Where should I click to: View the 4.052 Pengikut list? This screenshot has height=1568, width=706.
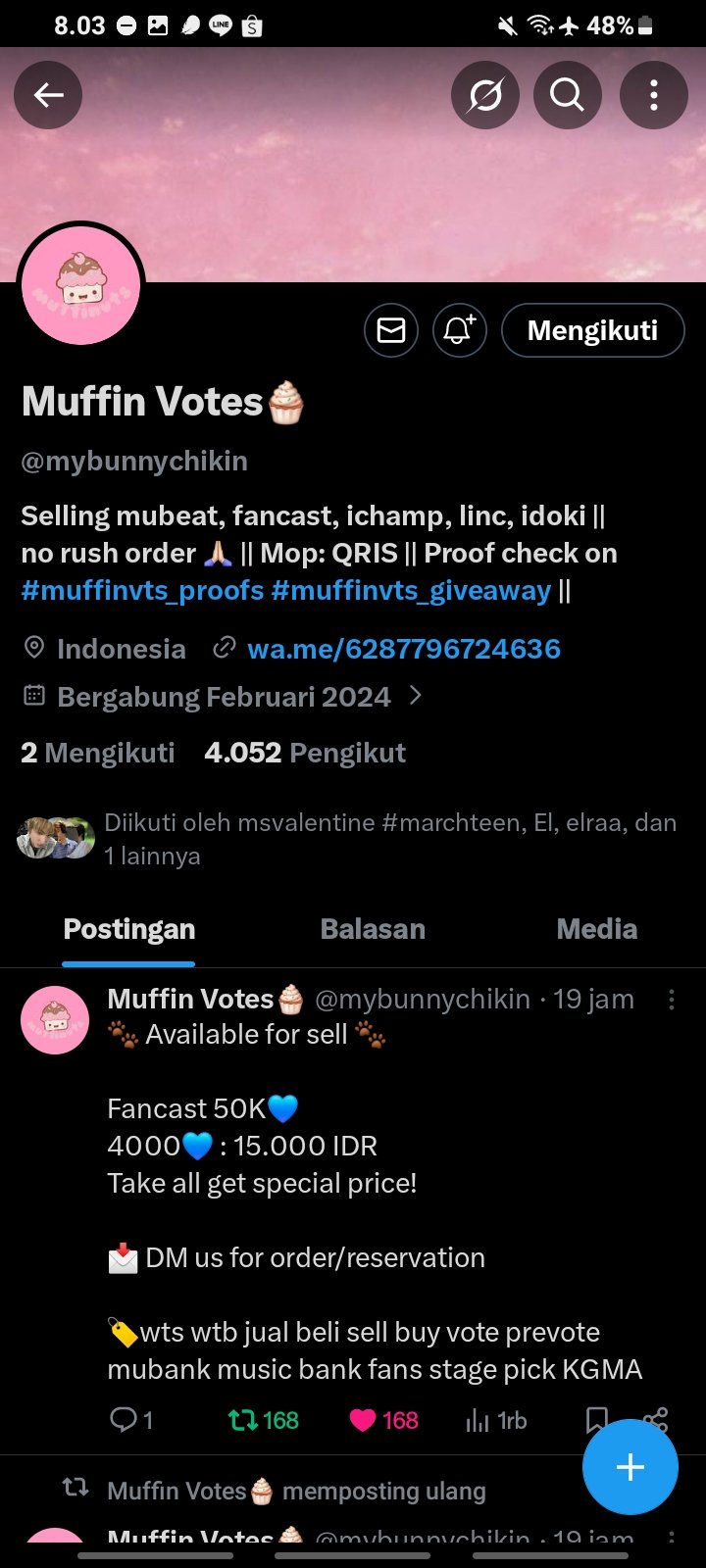point(305,753)
